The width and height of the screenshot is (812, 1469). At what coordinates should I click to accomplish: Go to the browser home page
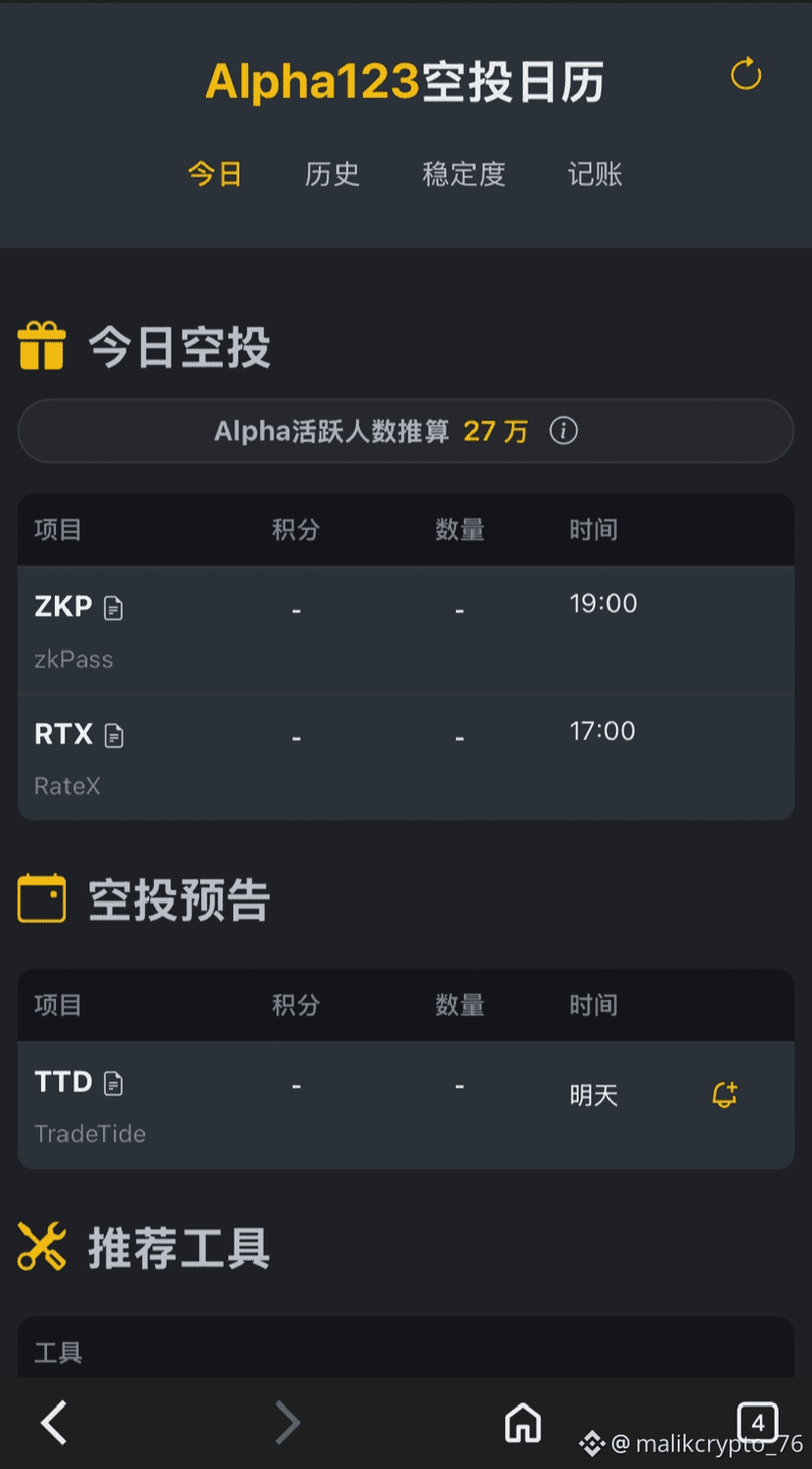coord(523,1422)
